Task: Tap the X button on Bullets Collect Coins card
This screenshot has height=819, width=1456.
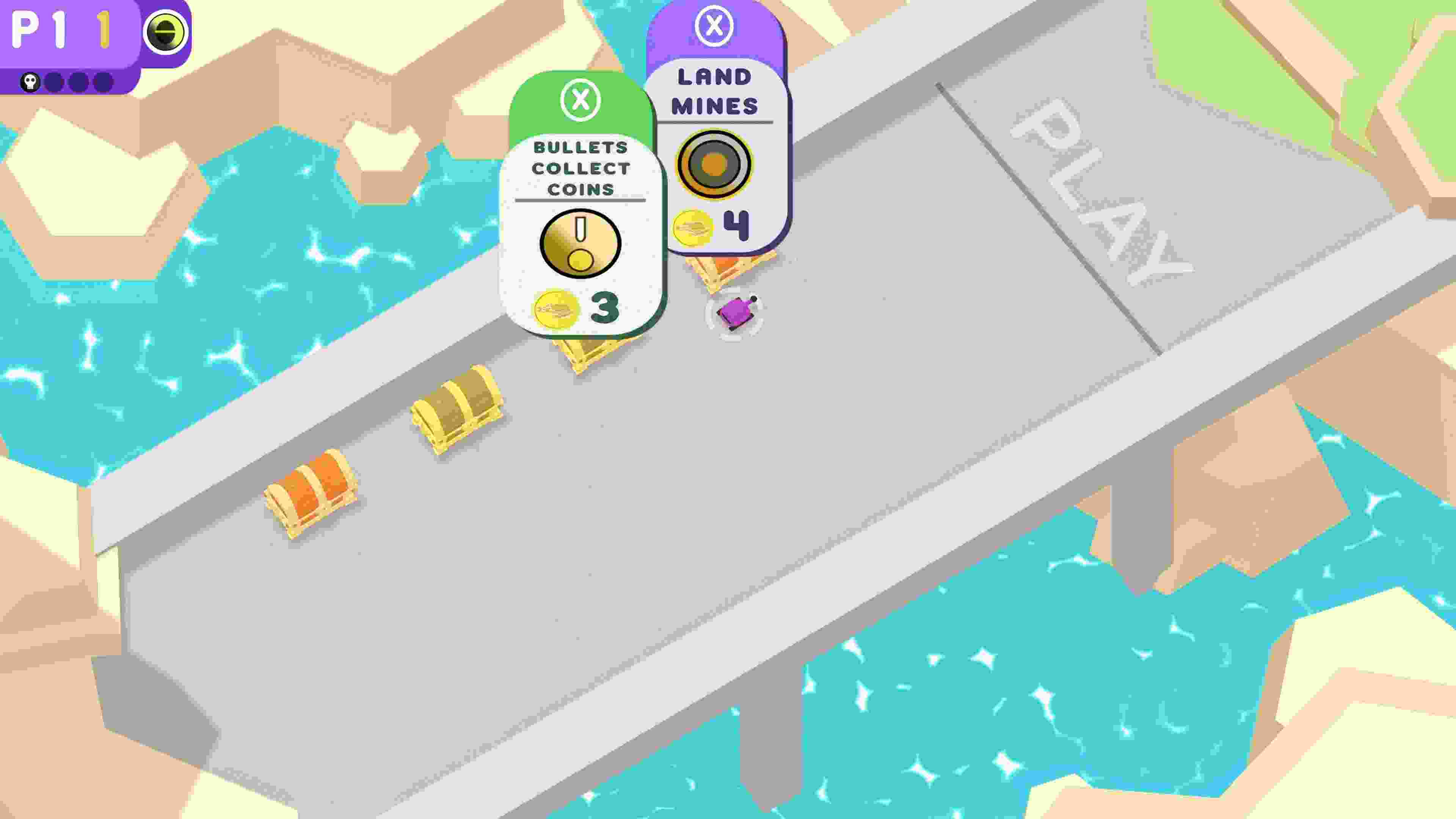Action: 580,100
